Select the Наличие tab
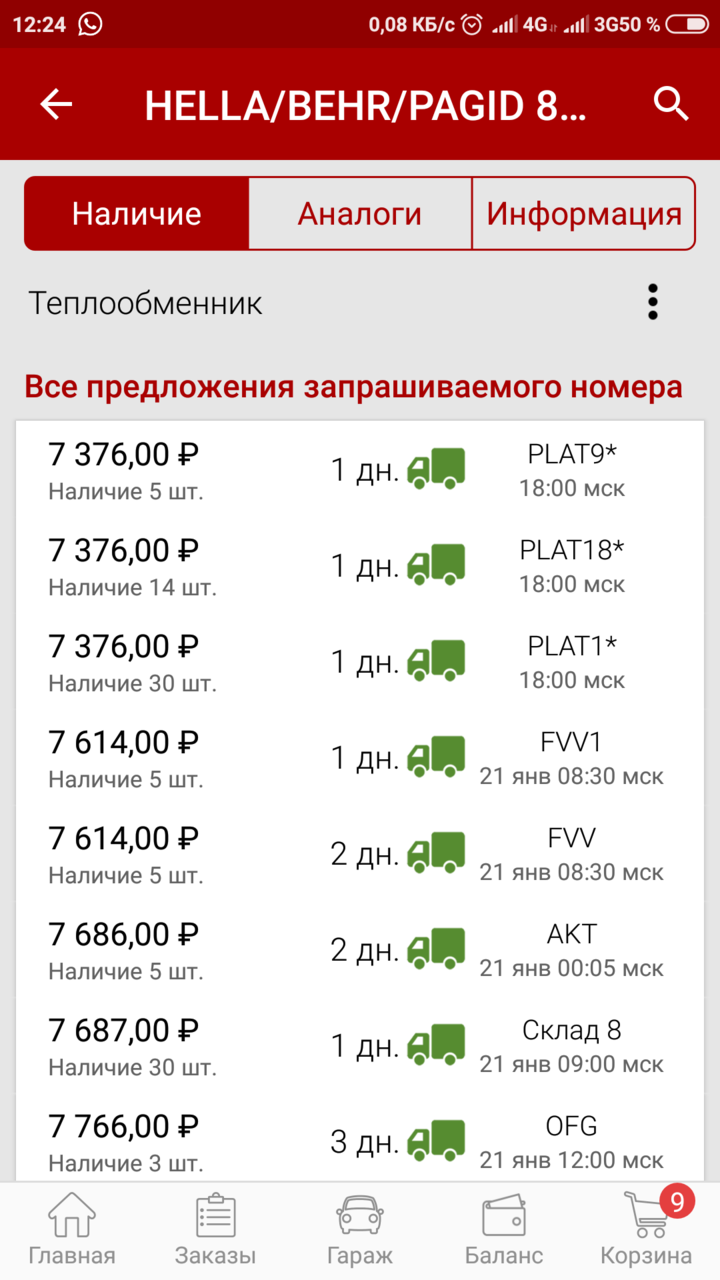 click(x=137, y=214)
